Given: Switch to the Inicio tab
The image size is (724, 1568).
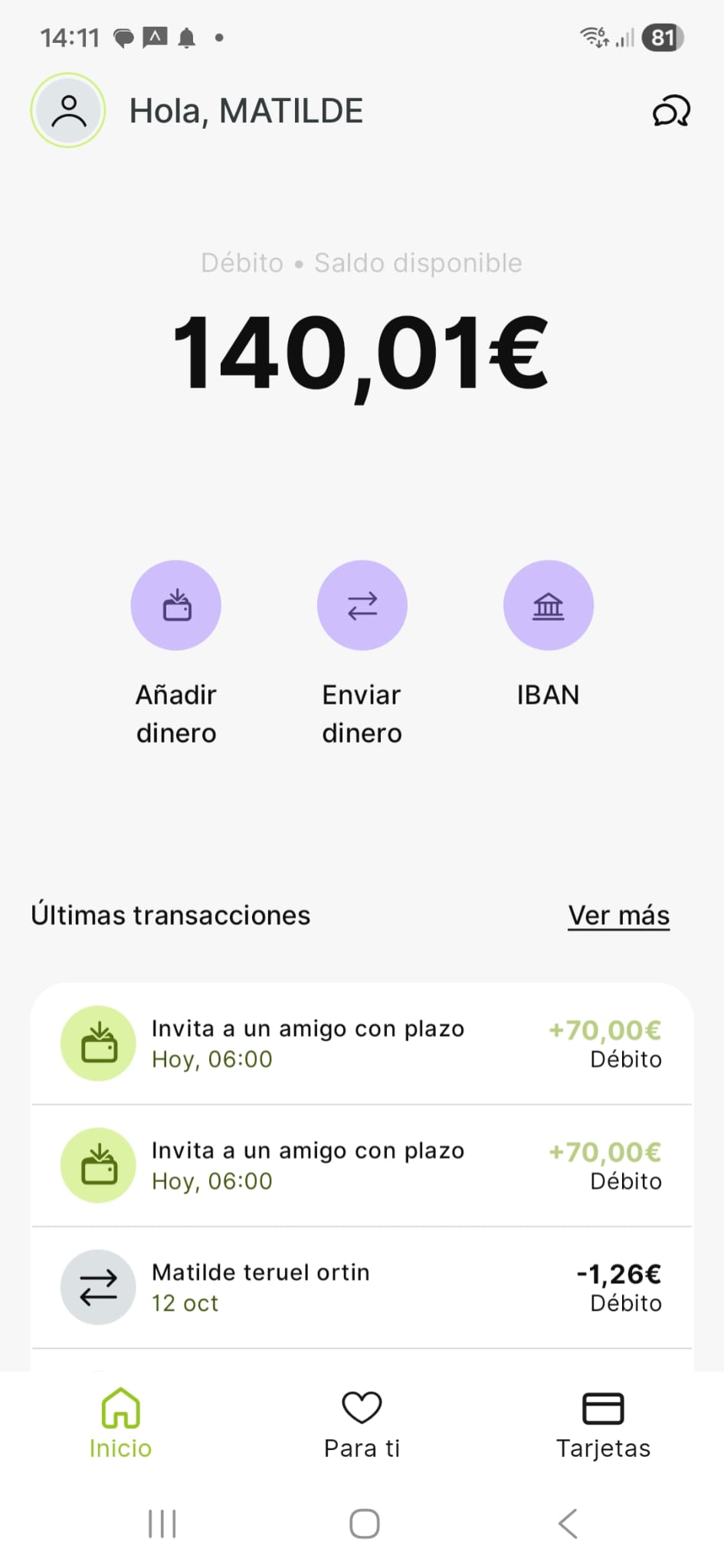Looking at the screenshot, I should point(120,1424).
